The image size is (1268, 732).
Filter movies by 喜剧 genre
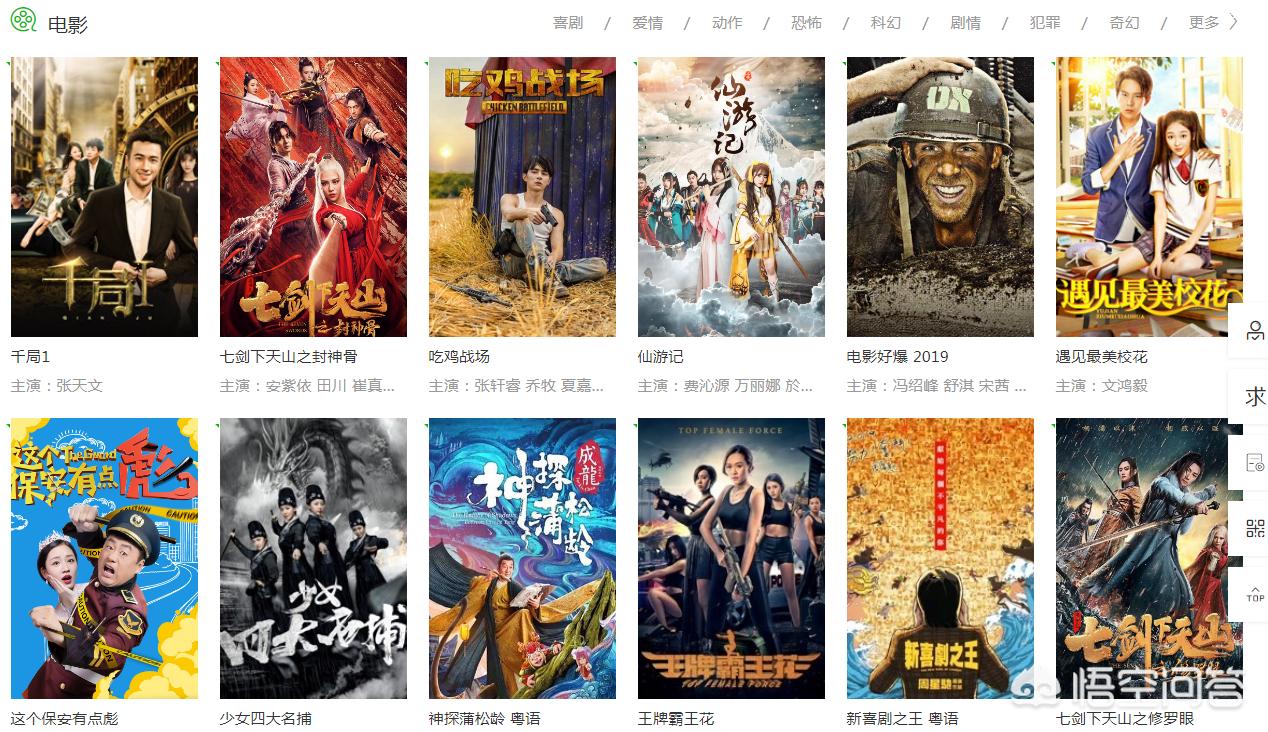(x=568, y=23)
